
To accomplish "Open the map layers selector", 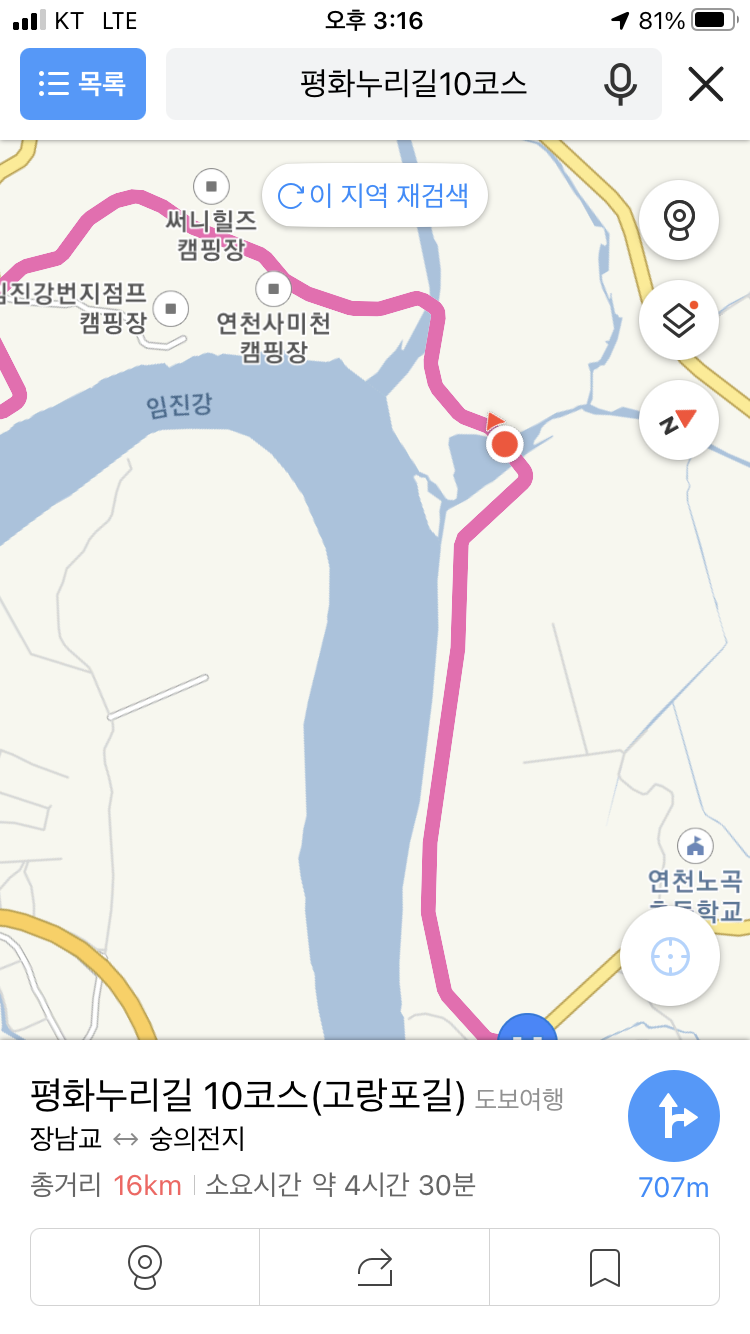I will [x=678, y=320].
